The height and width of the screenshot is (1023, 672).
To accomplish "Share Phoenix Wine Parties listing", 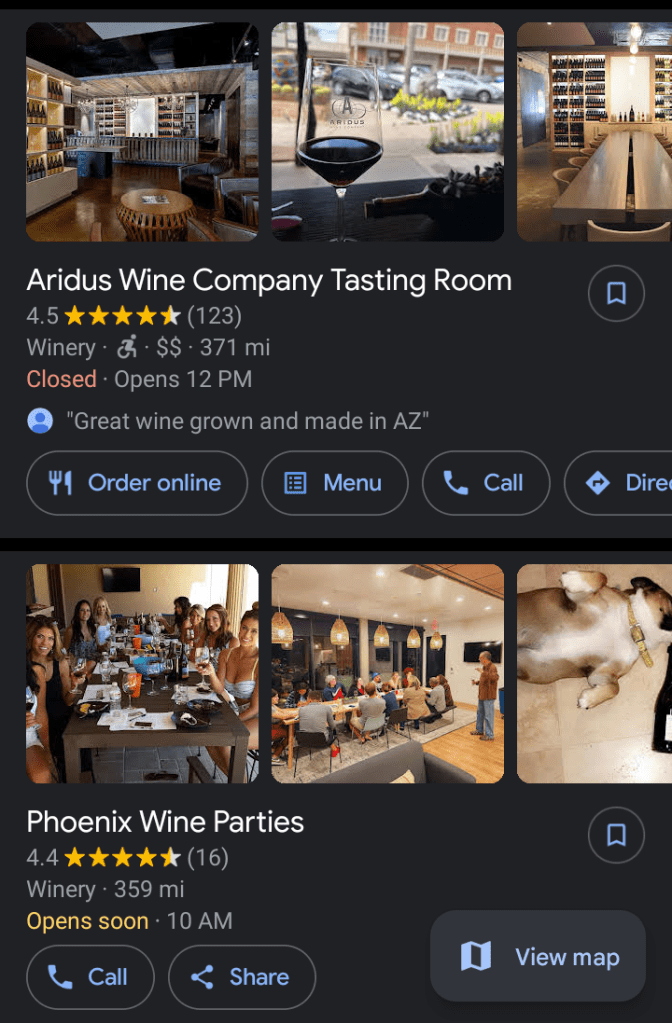I will (x=241, y=977).
